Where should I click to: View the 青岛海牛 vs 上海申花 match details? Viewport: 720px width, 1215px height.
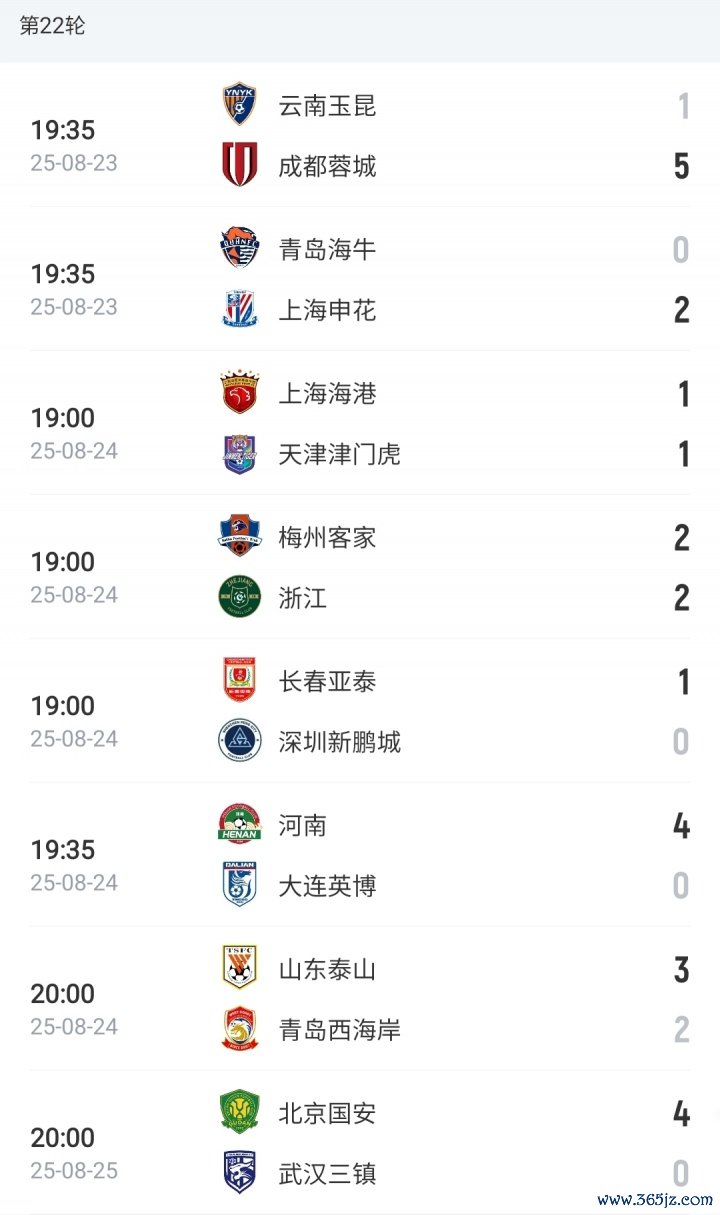click(360, 279)
